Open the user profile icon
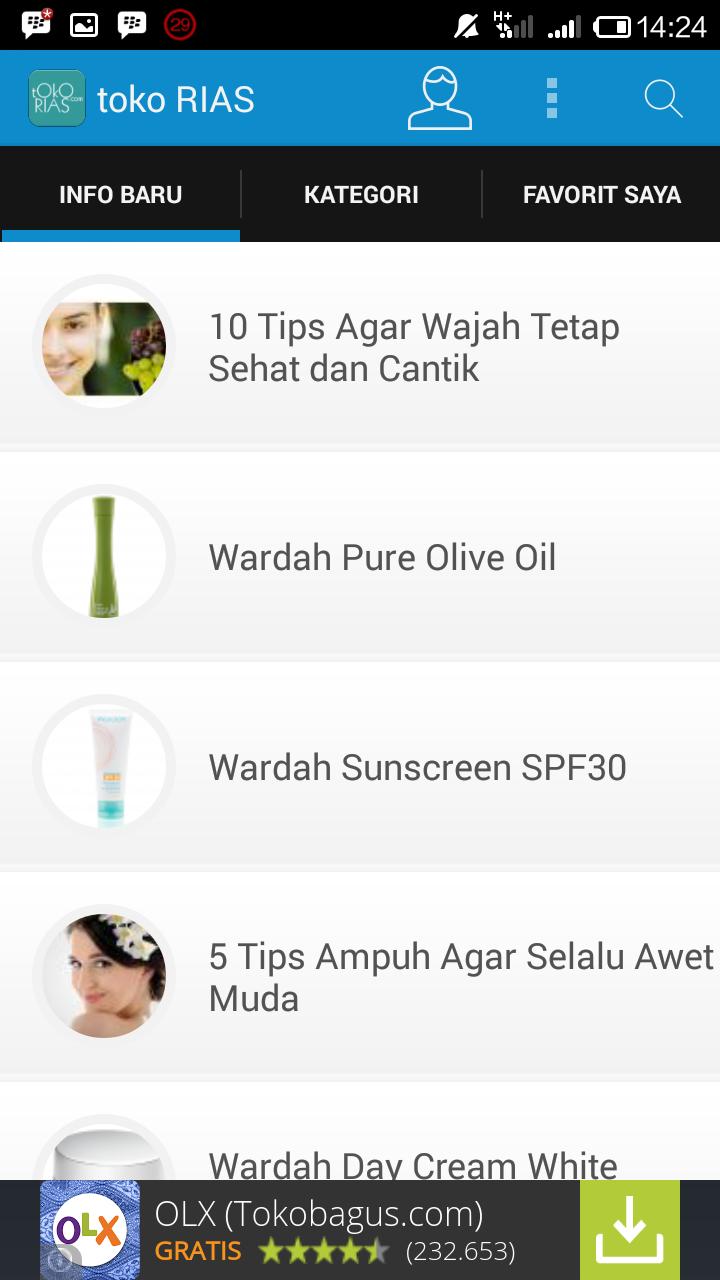 pyautogui.click(x=440, y=98)
